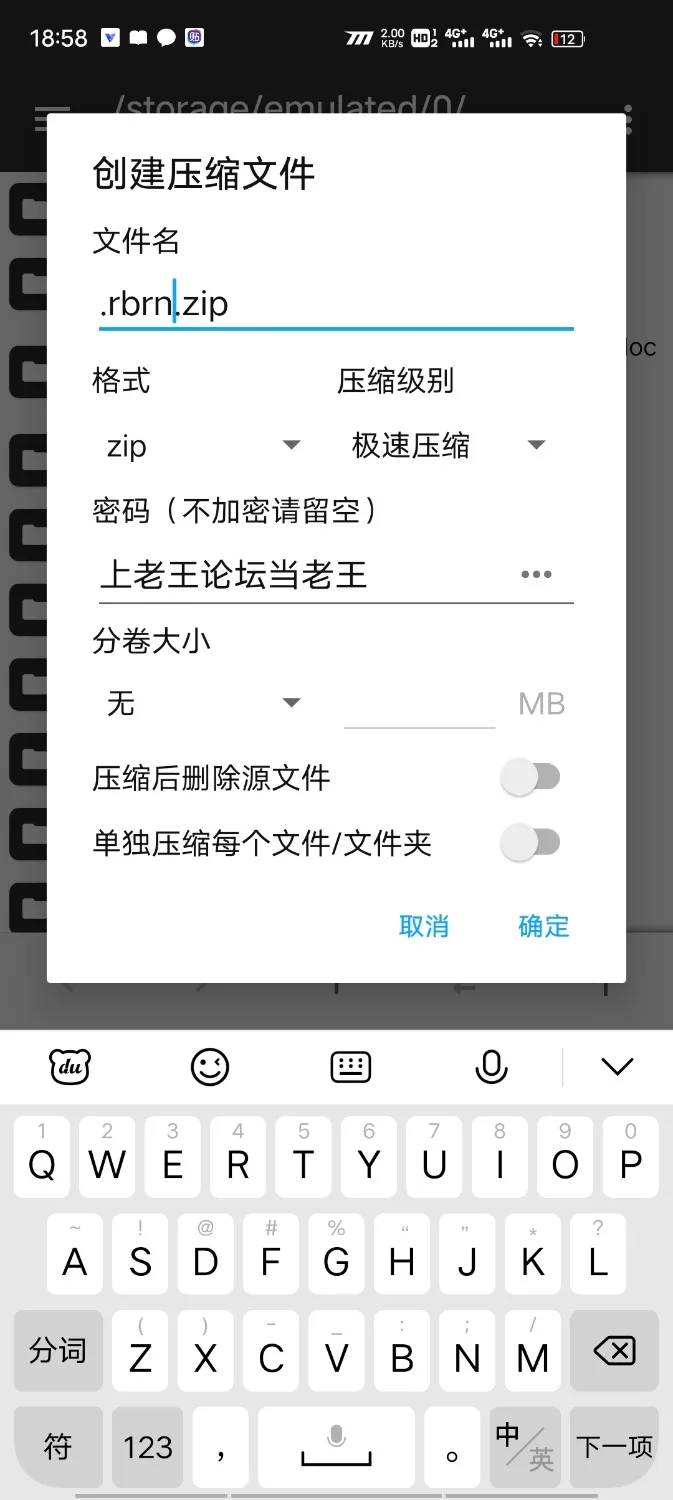Open the 123 numeric keyboard
Image resolution: width=673 pixels, height=1500 pixels.
click(x=148, y=1447)
